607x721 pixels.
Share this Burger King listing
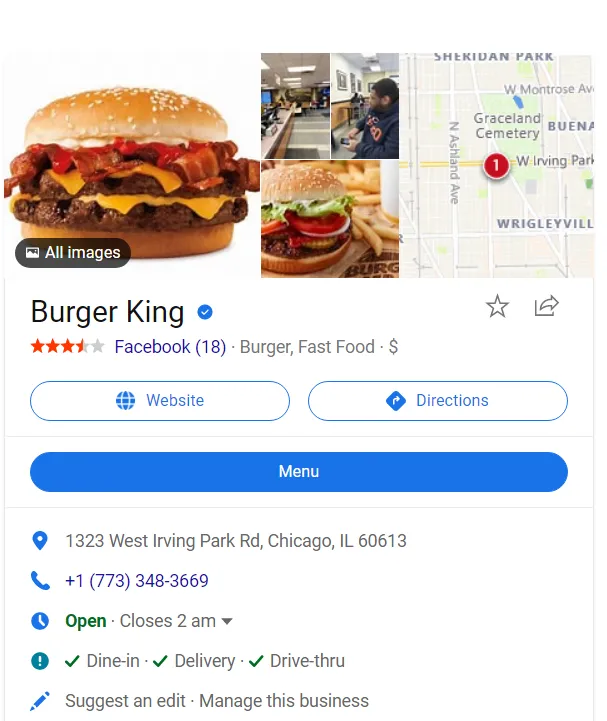click(546, 306)
